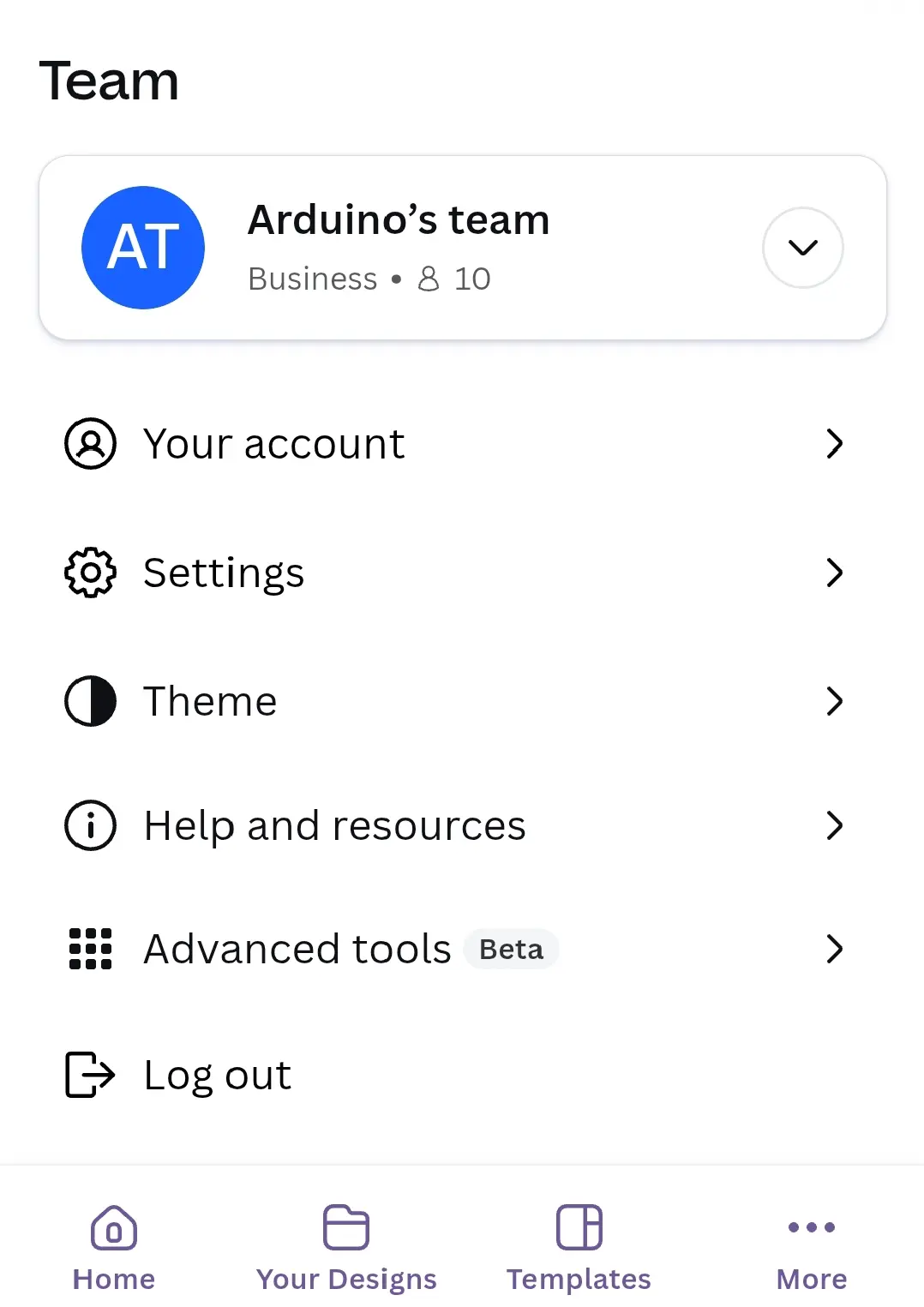Open Advanced tools Beta
This screenshot has width=924, height=1307.
click(462, 949)
